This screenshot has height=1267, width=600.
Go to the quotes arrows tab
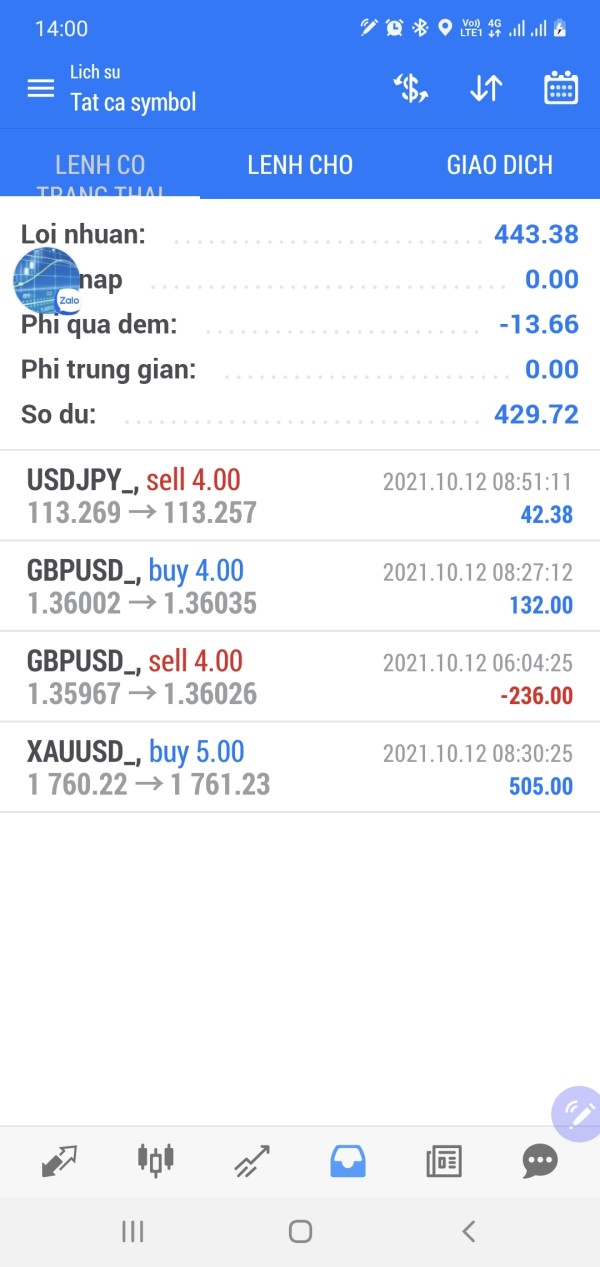pyautogui.click(x=59, y=1161)
